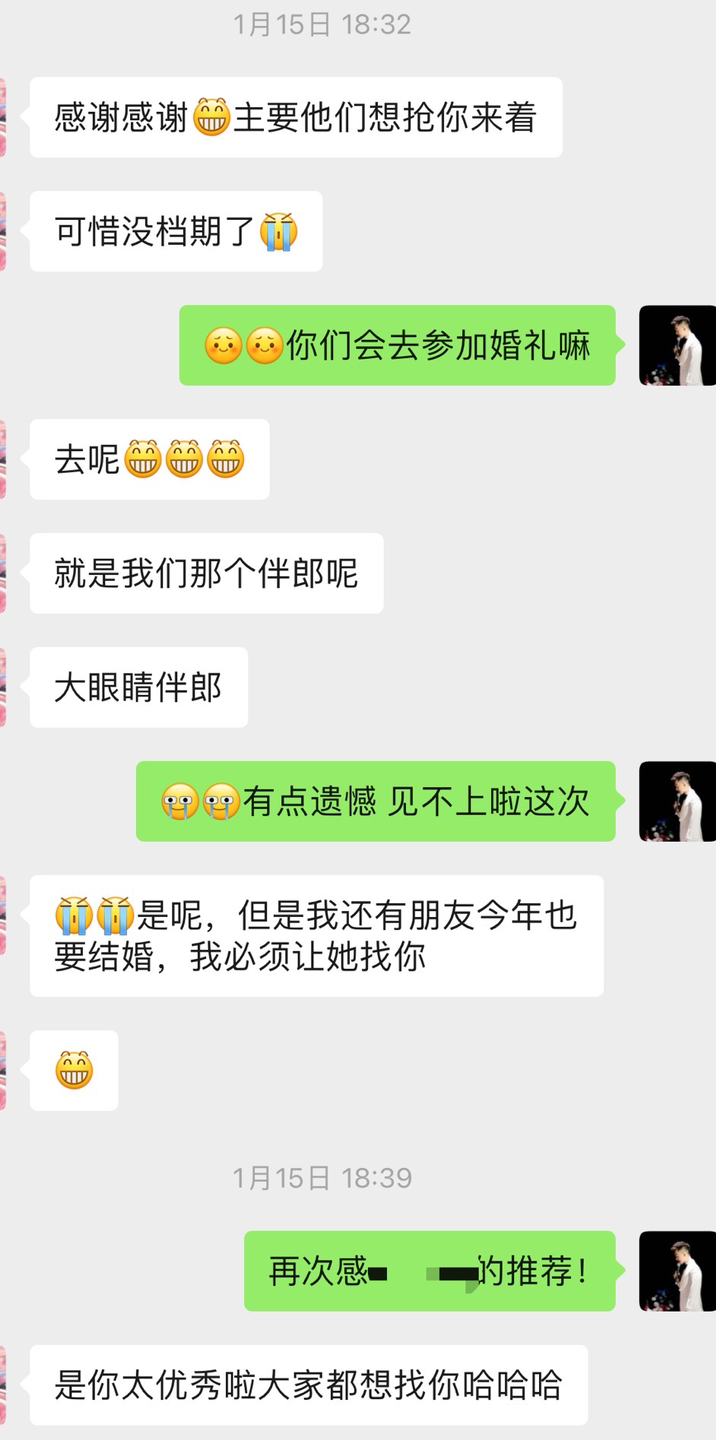View profile from avatar beside '再次感…的推荐' message
Viewport: 716px width, 1440px height.
click(x=678, y=1271)
